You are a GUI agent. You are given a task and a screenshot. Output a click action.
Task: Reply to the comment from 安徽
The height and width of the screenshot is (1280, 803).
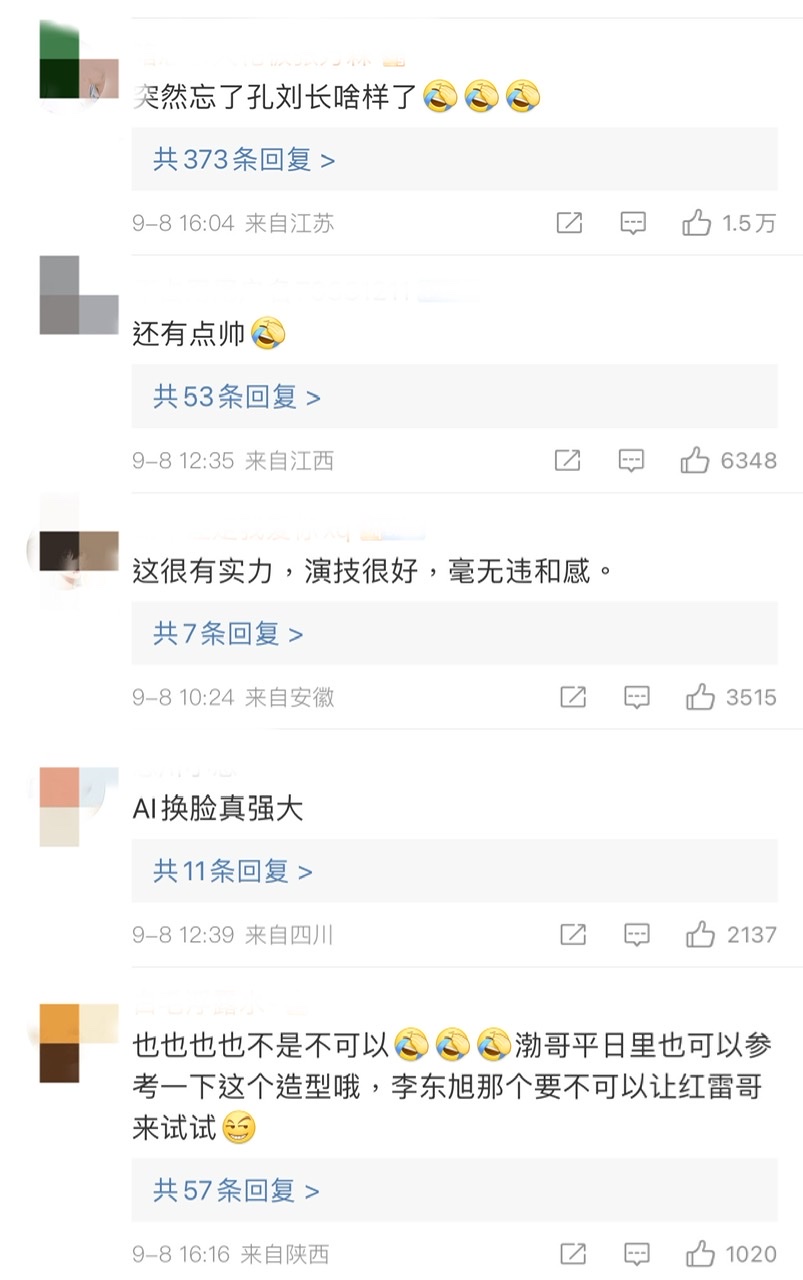[x=637, y=697]
